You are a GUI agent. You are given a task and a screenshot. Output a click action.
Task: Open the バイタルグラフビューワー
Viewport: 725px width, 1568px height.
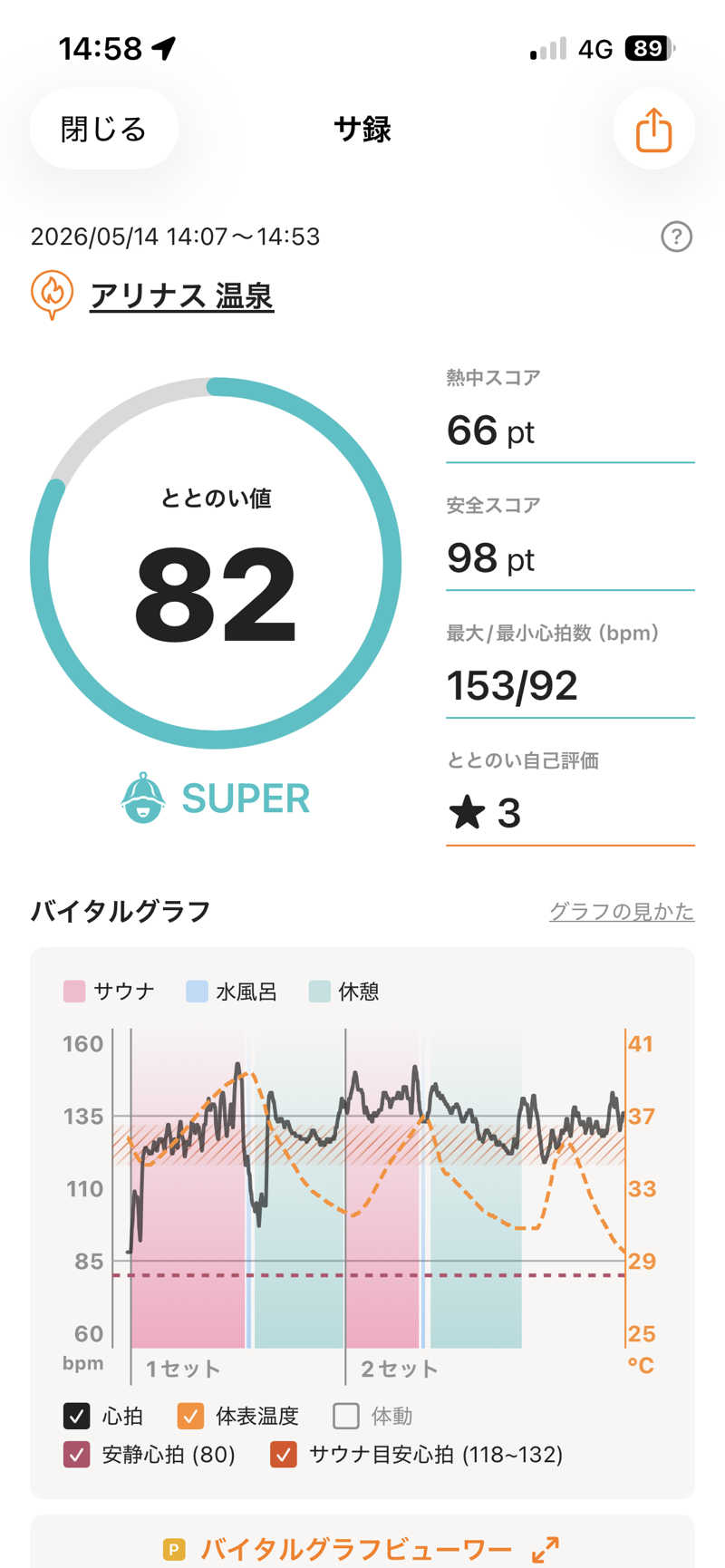pyautogui.click(x=362, y=1548)
